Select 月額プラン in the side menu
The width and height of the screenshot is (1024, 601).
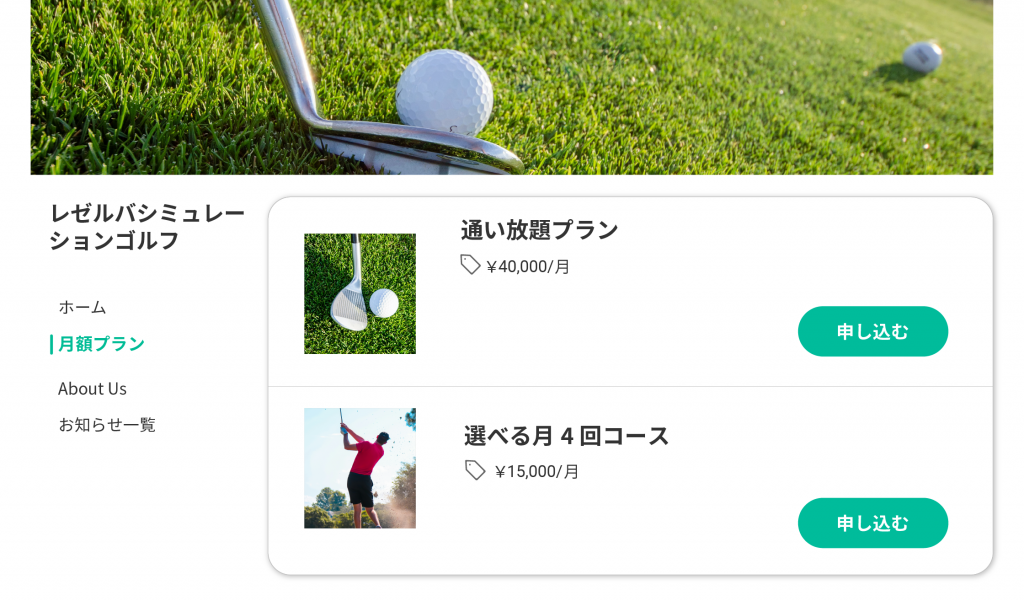click(101, 344)
